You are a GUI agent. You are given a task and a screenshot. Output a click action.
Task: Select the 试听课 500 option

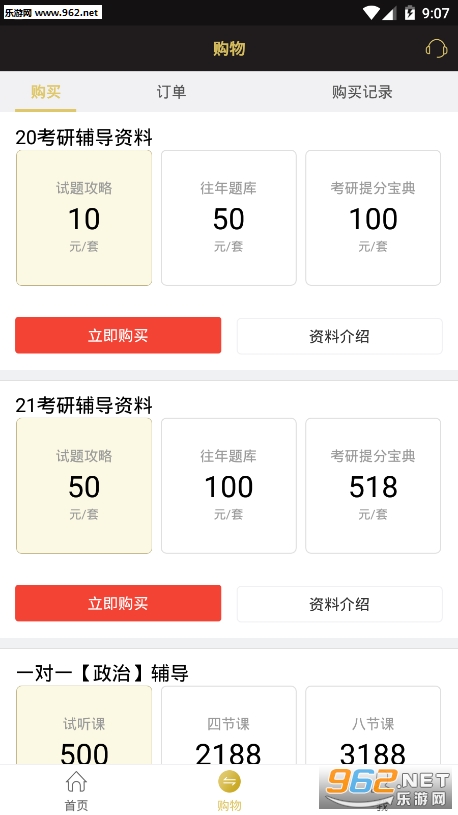84,725
